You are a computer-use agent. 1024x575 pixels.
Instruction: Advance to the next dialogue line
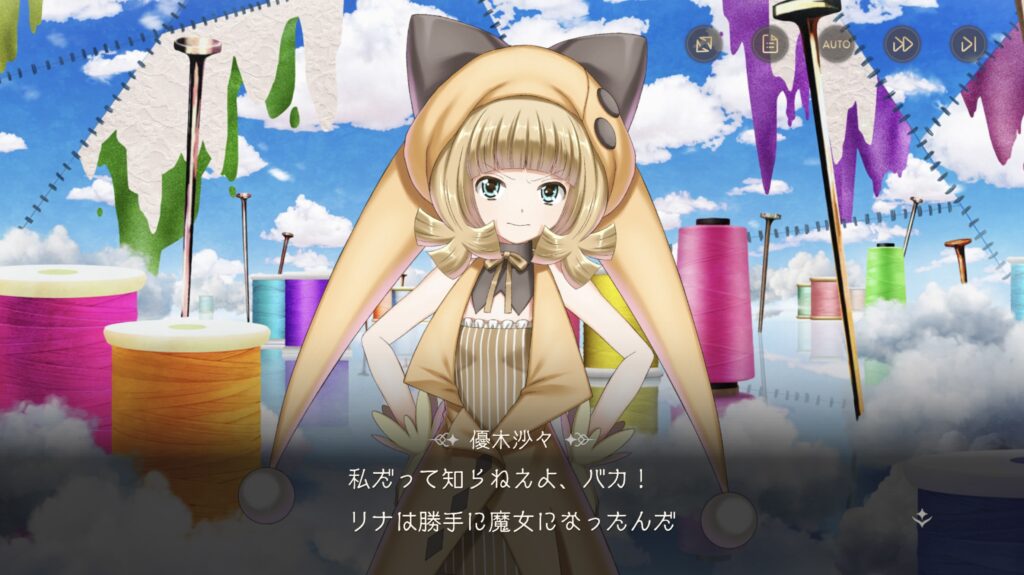(x=922, y=518)
